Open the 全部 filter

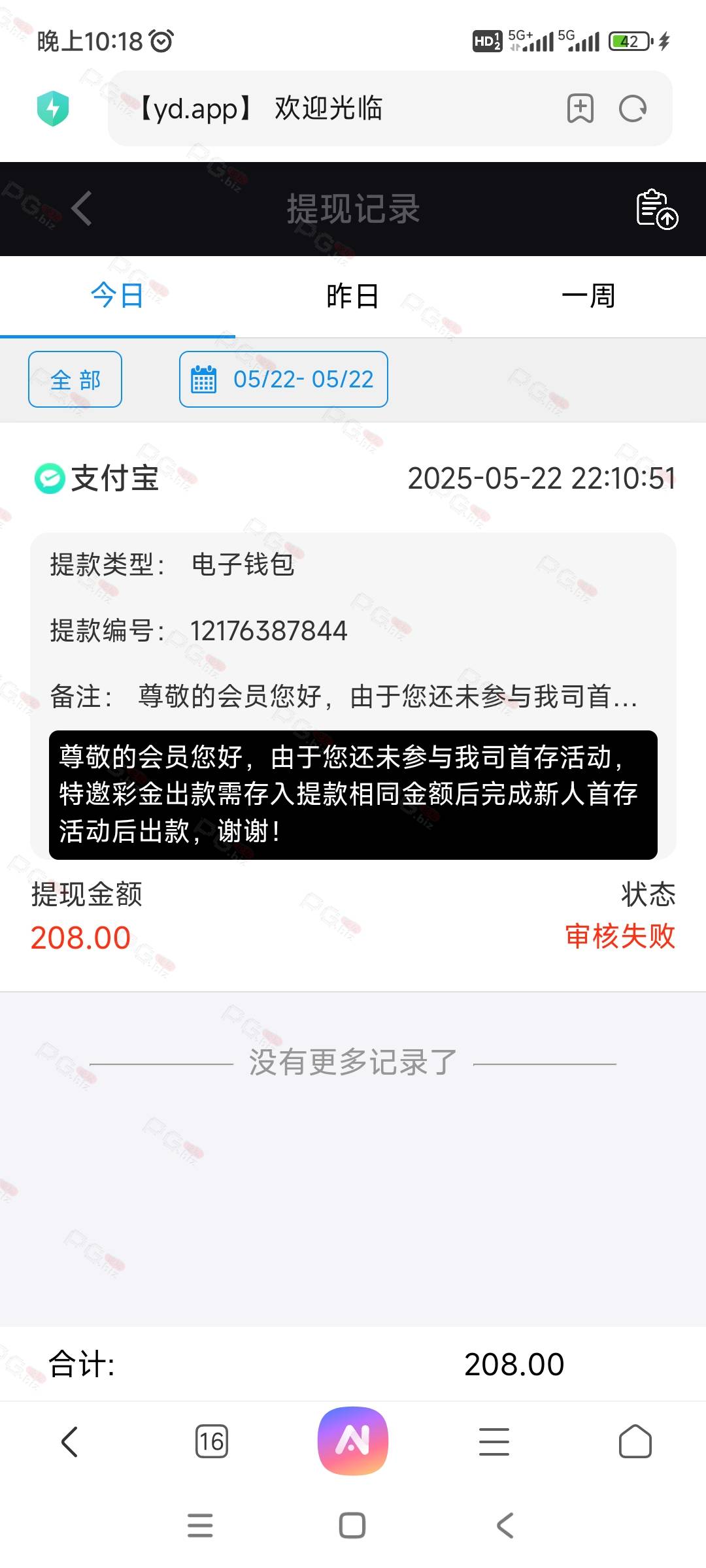[x=75, y=380]
